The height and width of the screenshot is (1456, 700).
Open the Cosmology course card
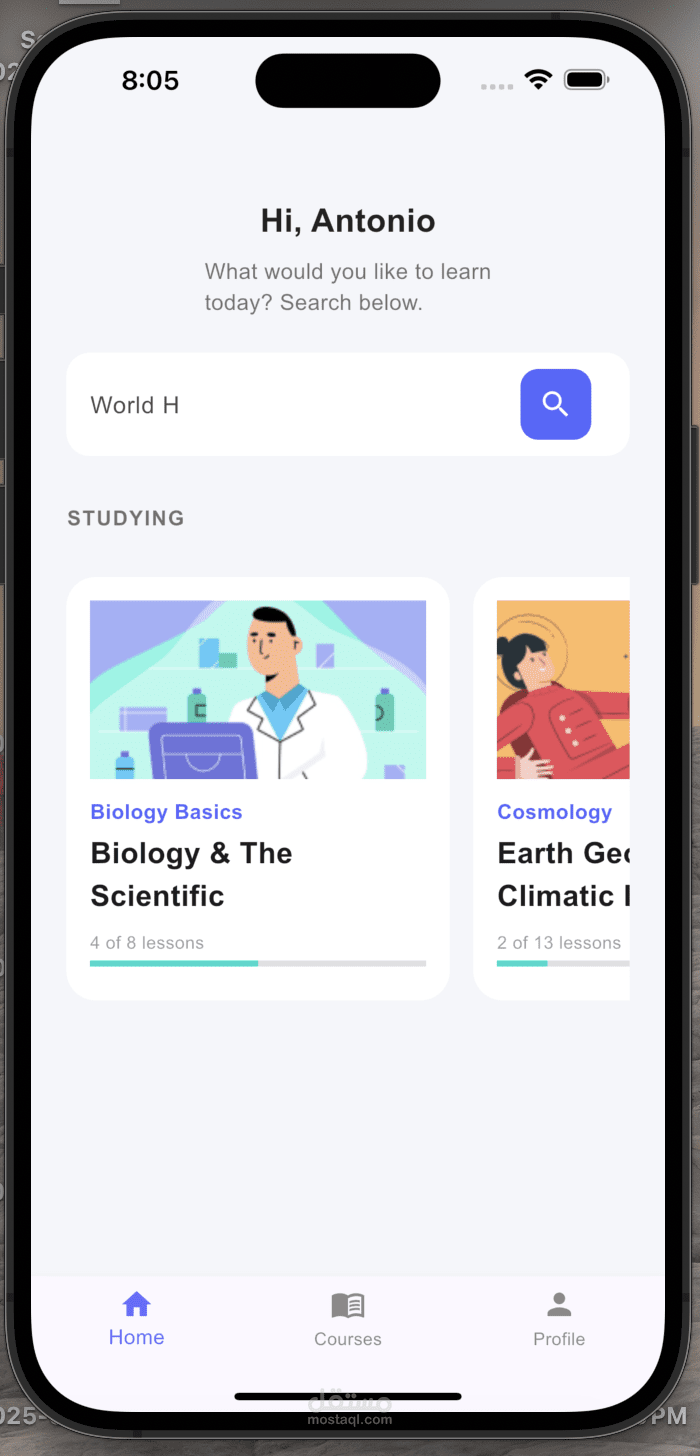click(560, 788)
